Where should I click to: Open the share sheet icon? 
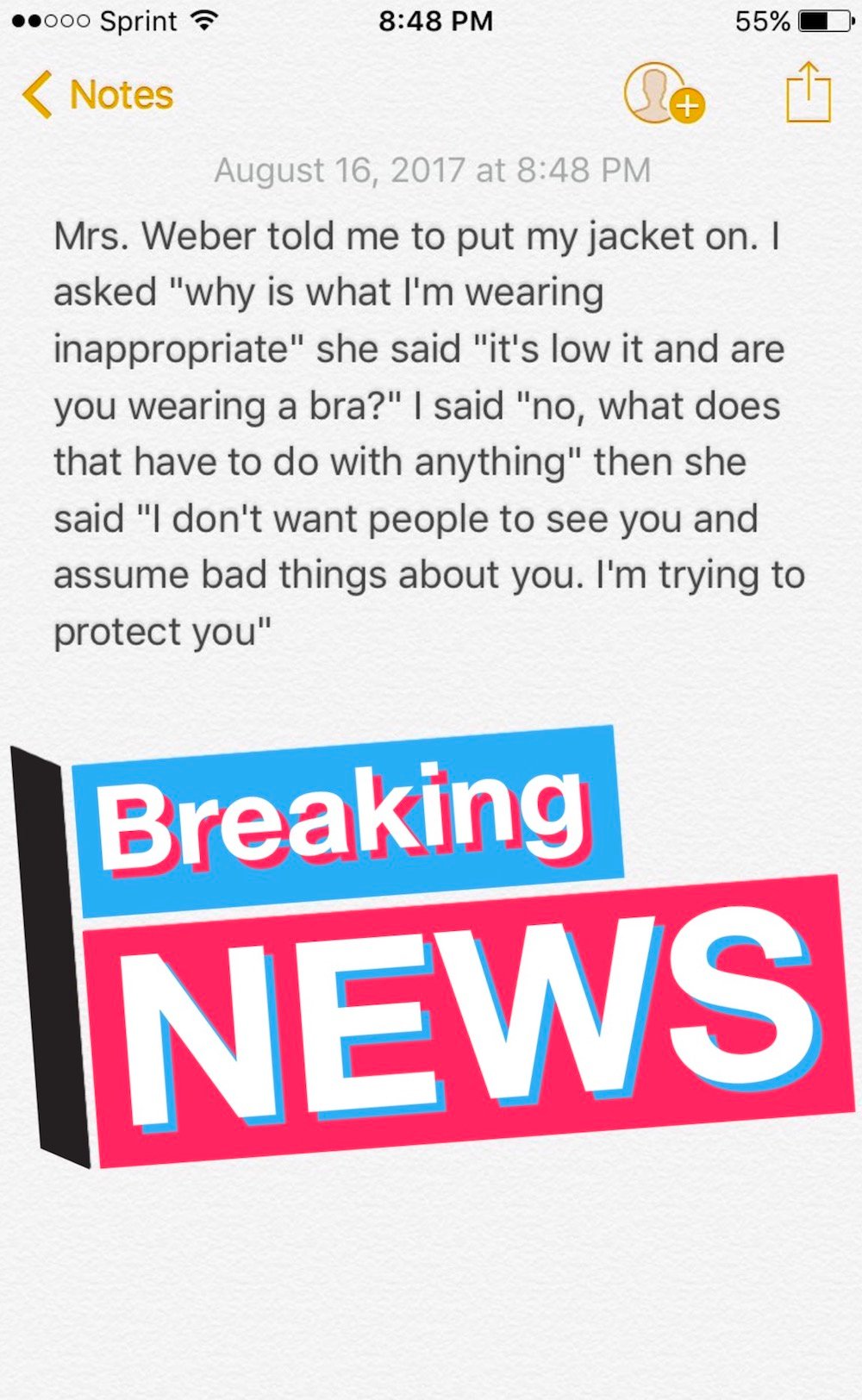[808, 91]
